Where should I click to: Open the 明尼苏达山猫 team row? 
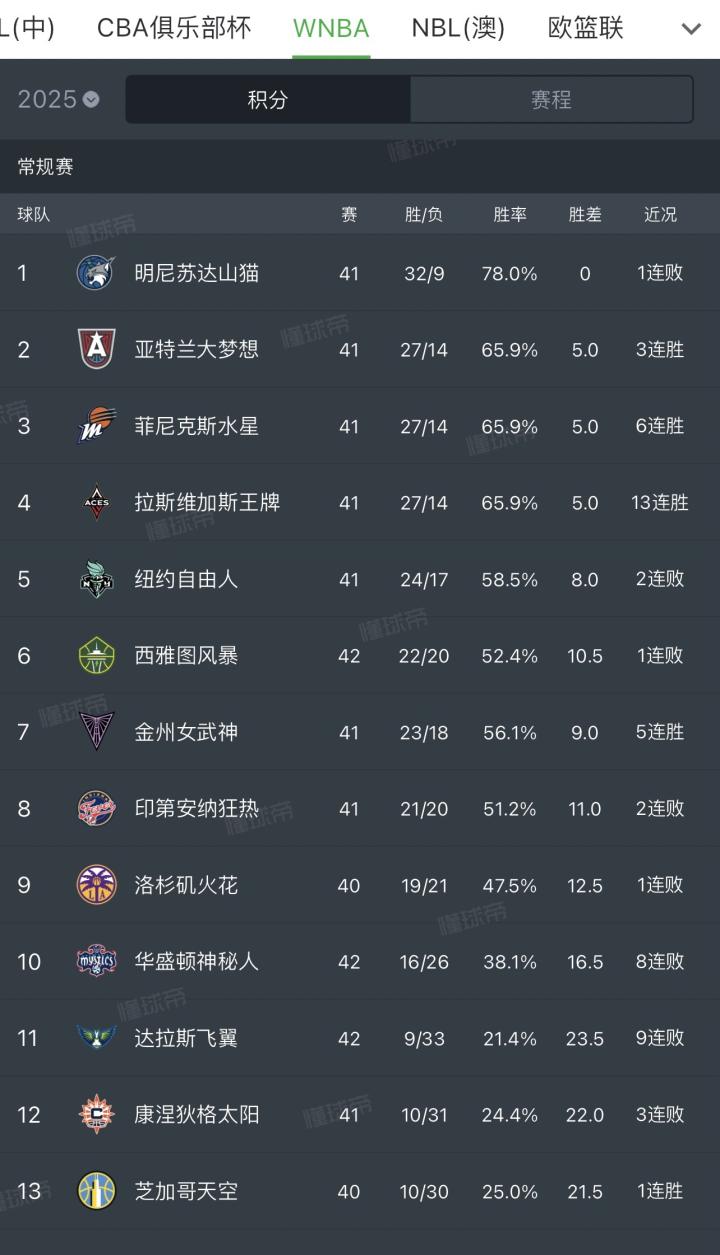pyautogui.click(x=360, y=273)
